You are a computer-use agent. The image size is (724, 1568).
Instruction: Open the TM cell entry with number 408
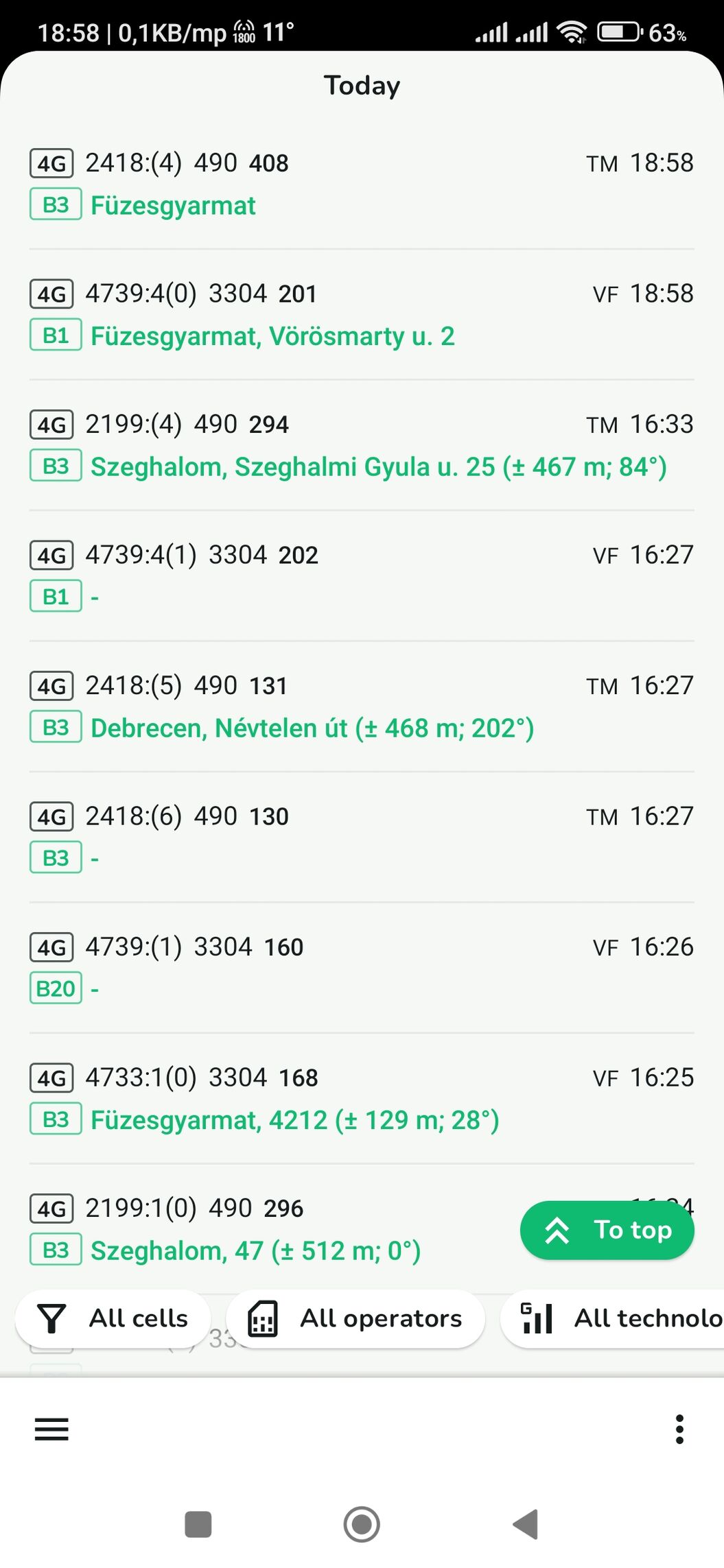(362, 184)
